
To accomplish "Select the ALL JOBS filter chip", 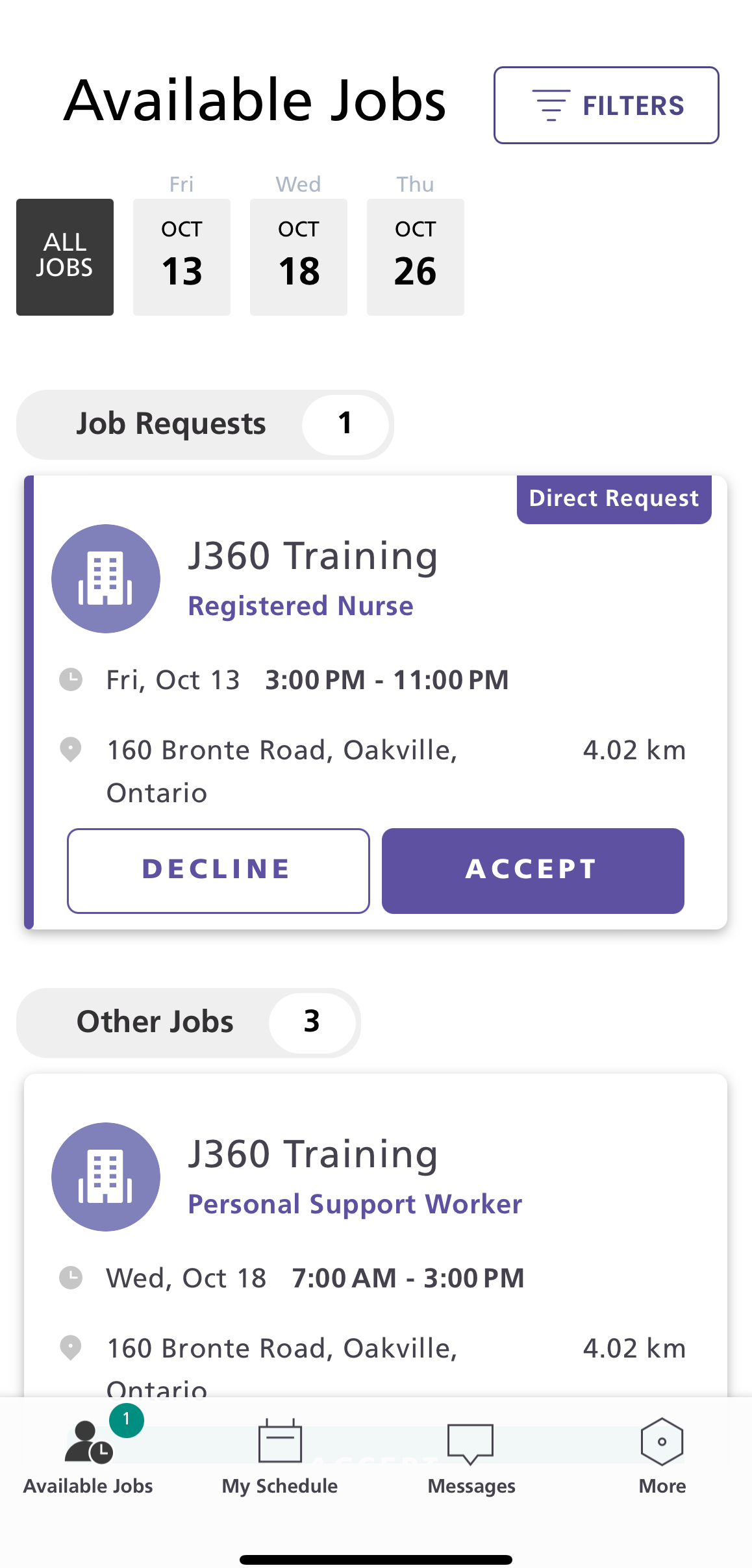I will click(65, 257).
